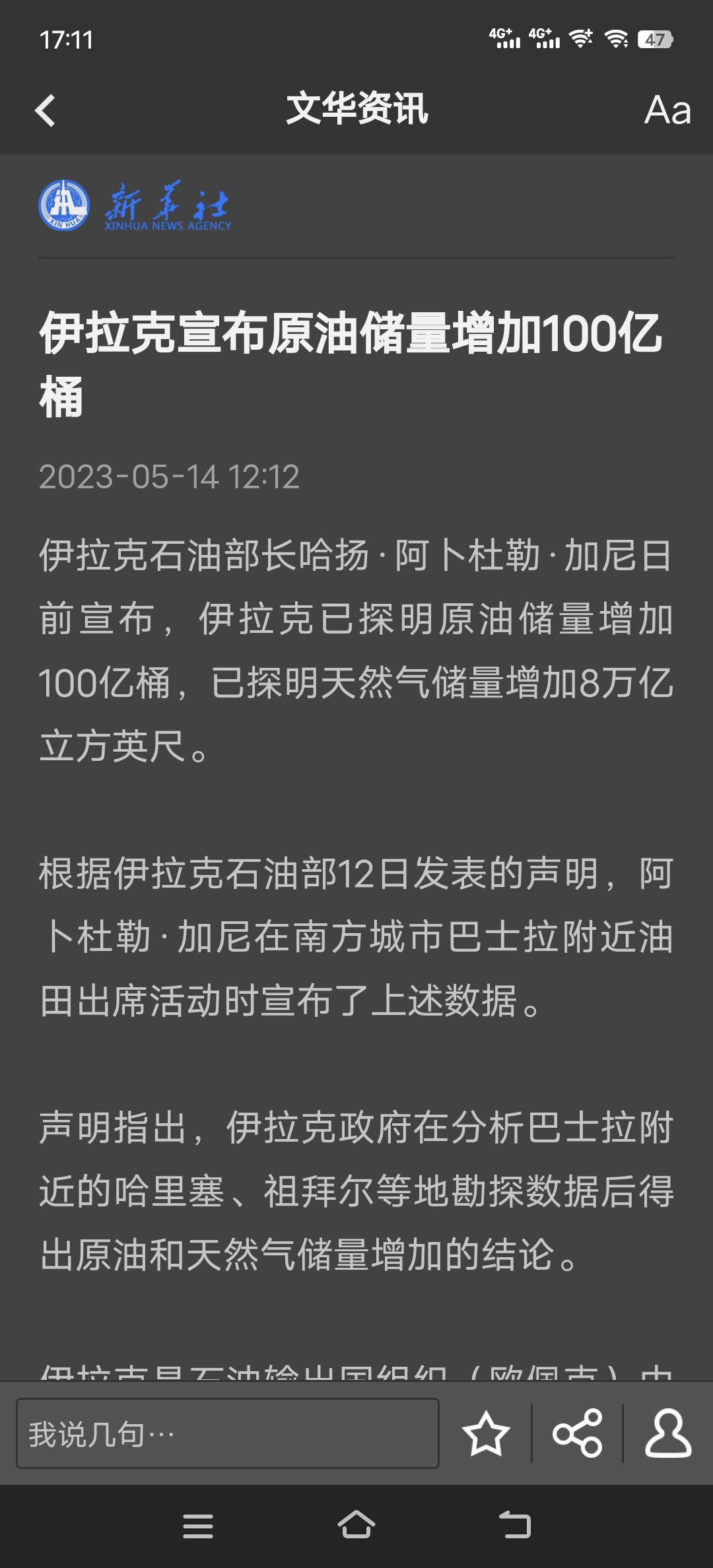
Task: Open the system recent apps menu
Action: coord(198,1526)
